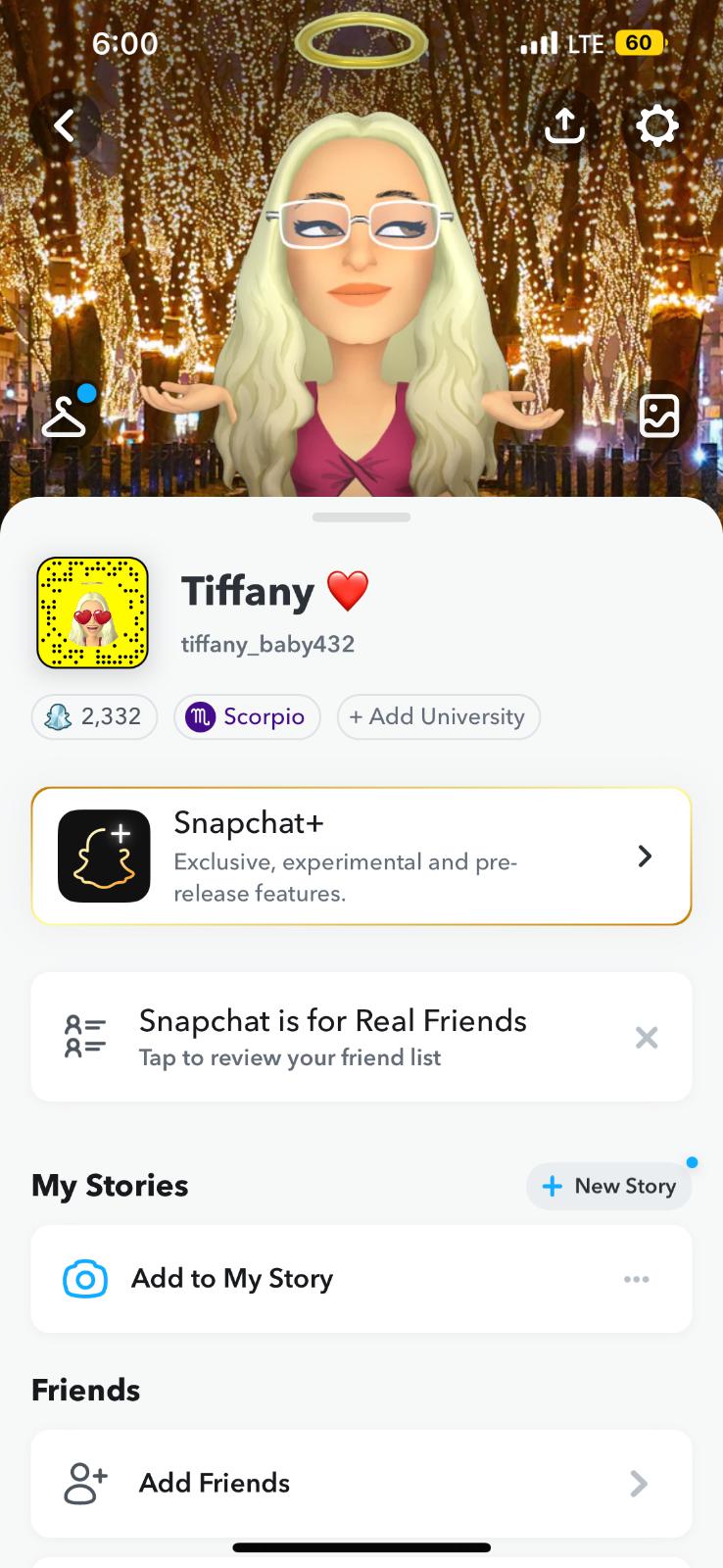Viewport: 723px width, 1568px height.
Task: Review friend list from Real Friends card
Action: coord(333,1037)
